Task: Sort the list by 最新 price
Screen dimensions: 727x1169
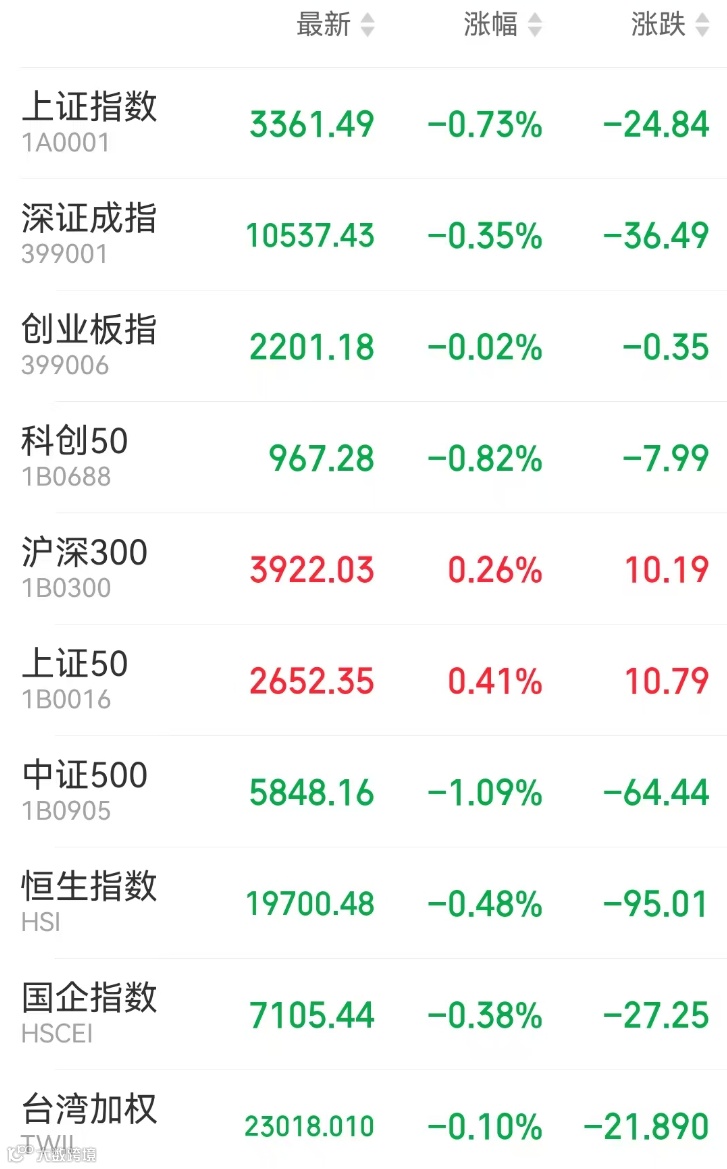Action: pyautogui.click(x=336, y=24)
